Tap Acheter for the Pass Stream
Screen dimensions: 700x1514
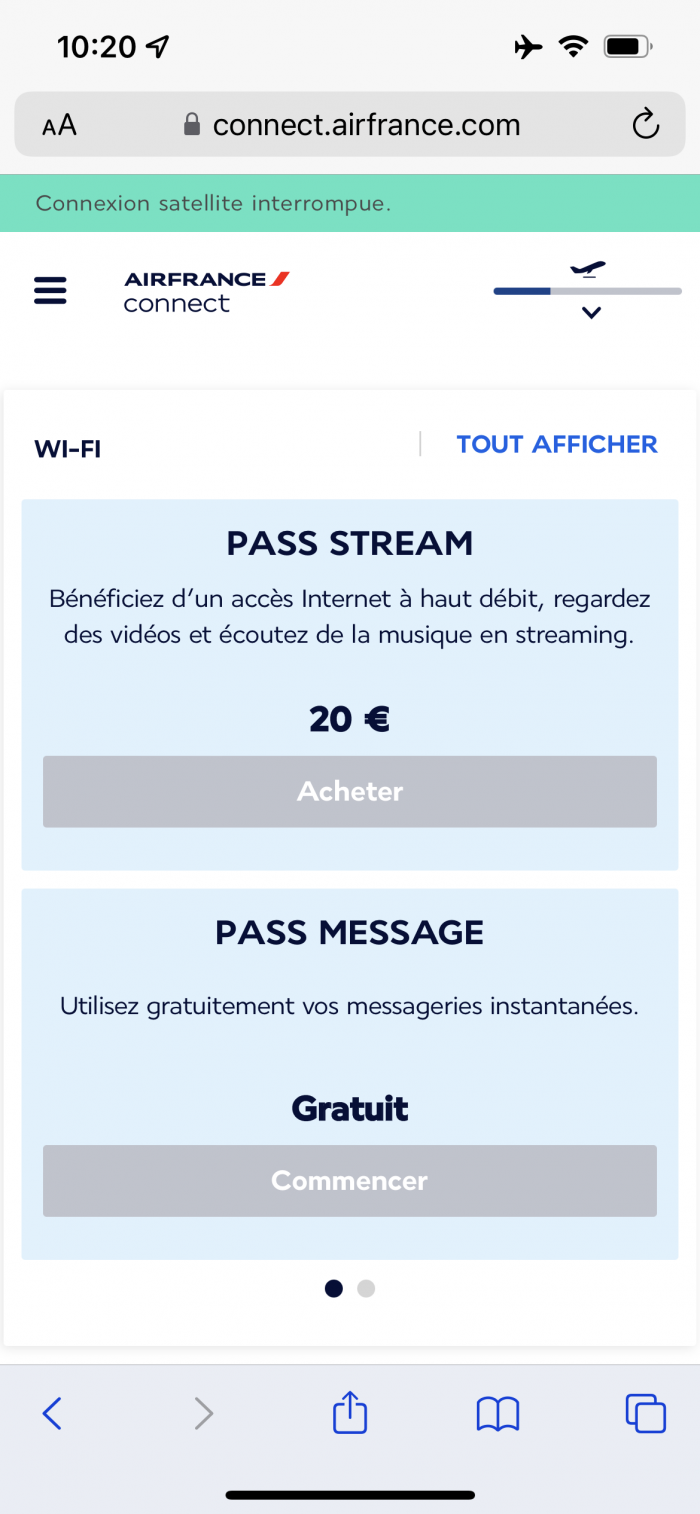pyautogui.click(x=350, y=791)
